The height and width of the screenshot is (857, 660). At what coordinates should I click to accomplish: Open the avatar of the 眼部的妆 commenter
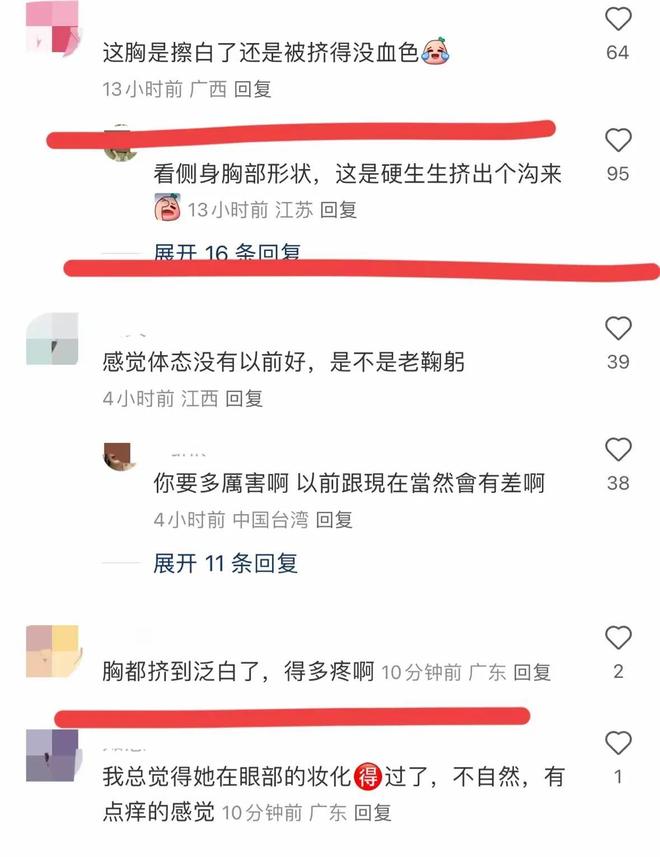pos(51,756)
